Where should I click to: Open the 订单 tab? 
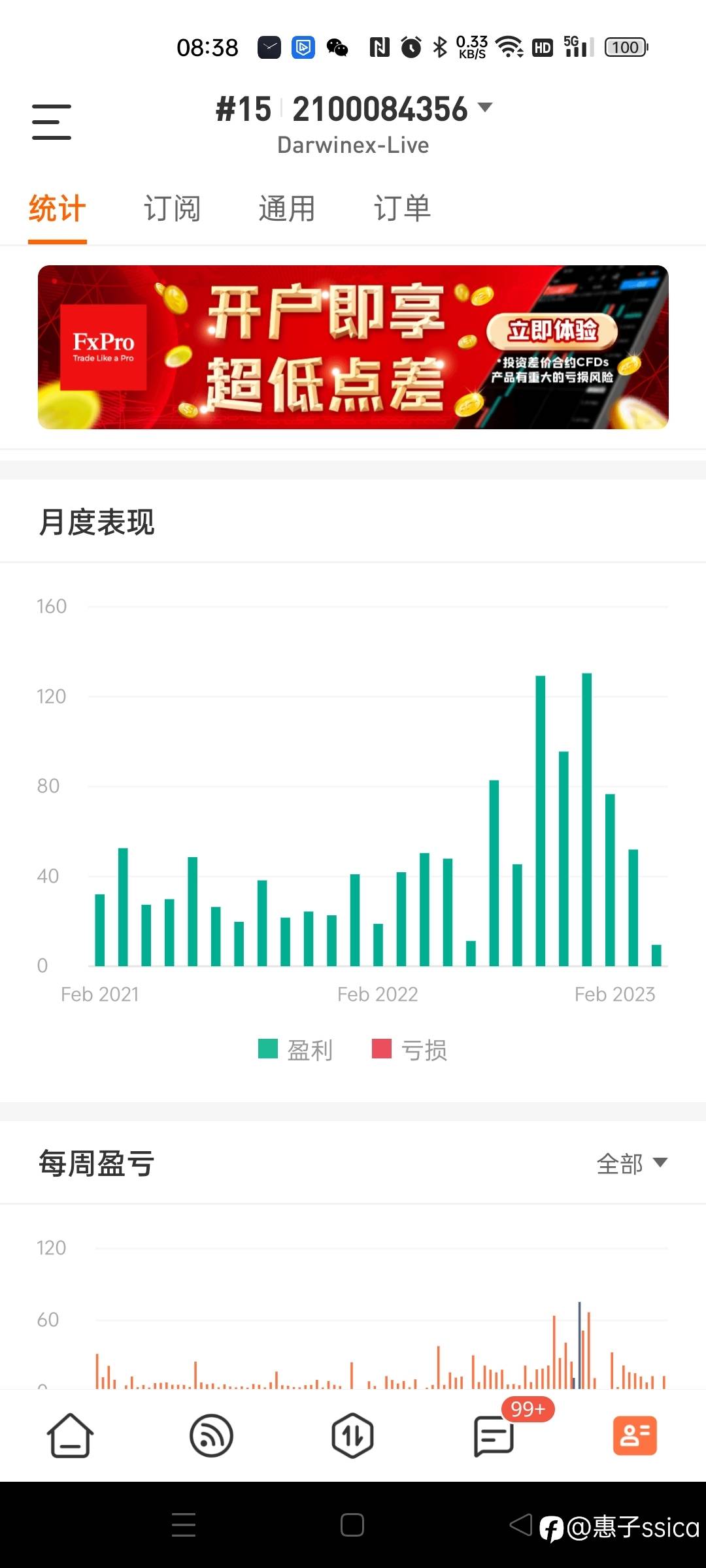click(x=402, y=209)
